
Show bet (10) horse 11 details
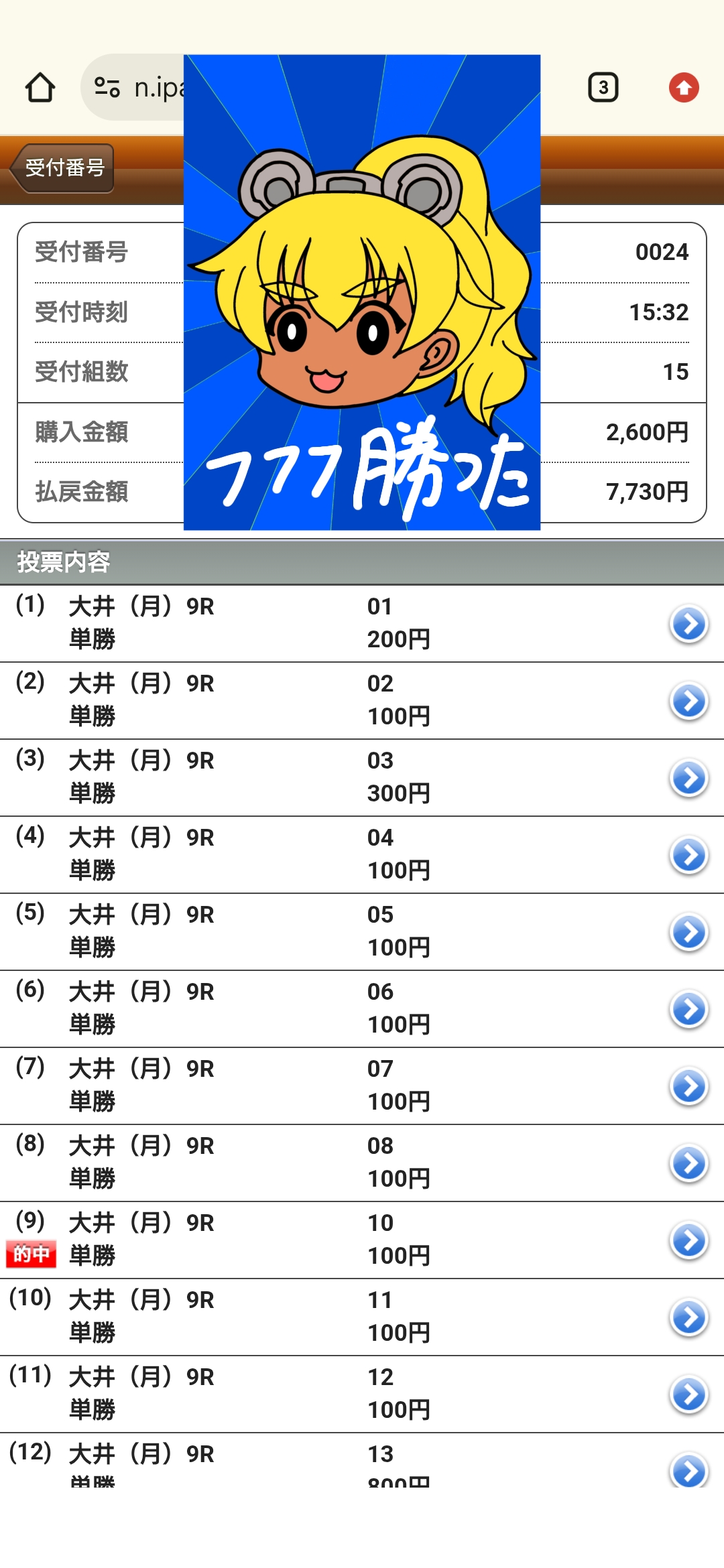(x=688, y=1317)
